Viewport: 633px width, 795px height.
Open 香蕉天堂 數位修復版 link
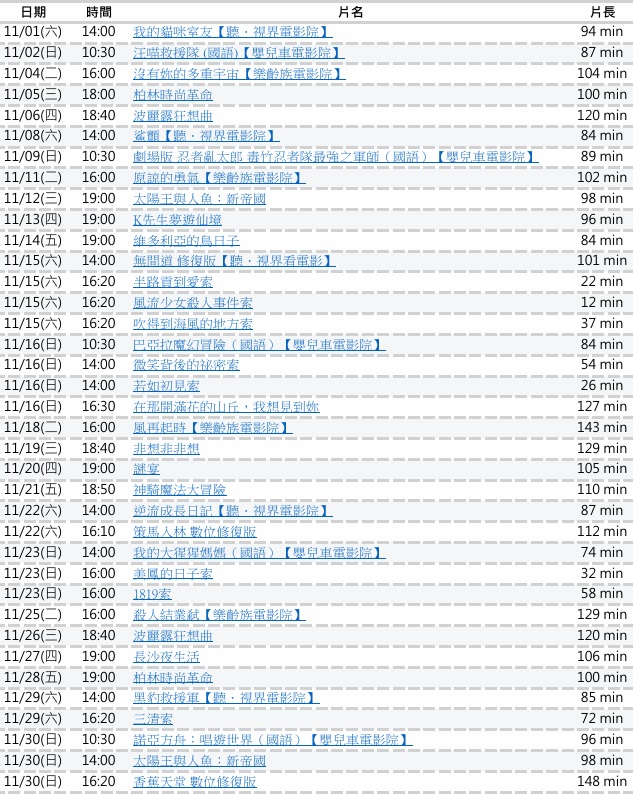(195, 782)
